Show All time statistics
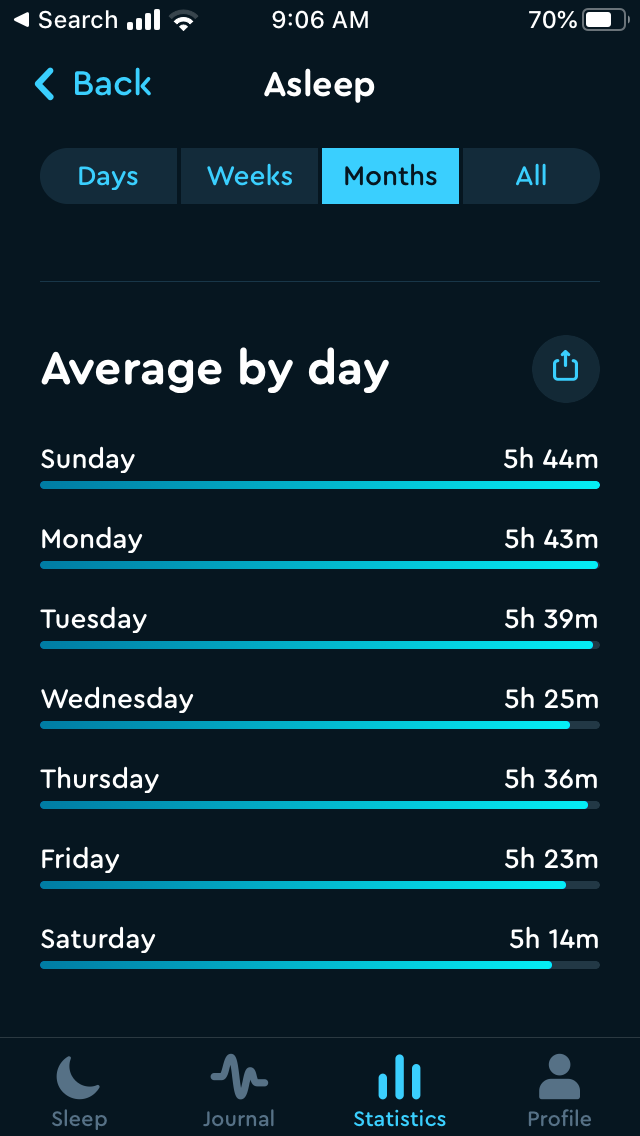Screen dimensions: 640x1136 (x=531, y=176)
